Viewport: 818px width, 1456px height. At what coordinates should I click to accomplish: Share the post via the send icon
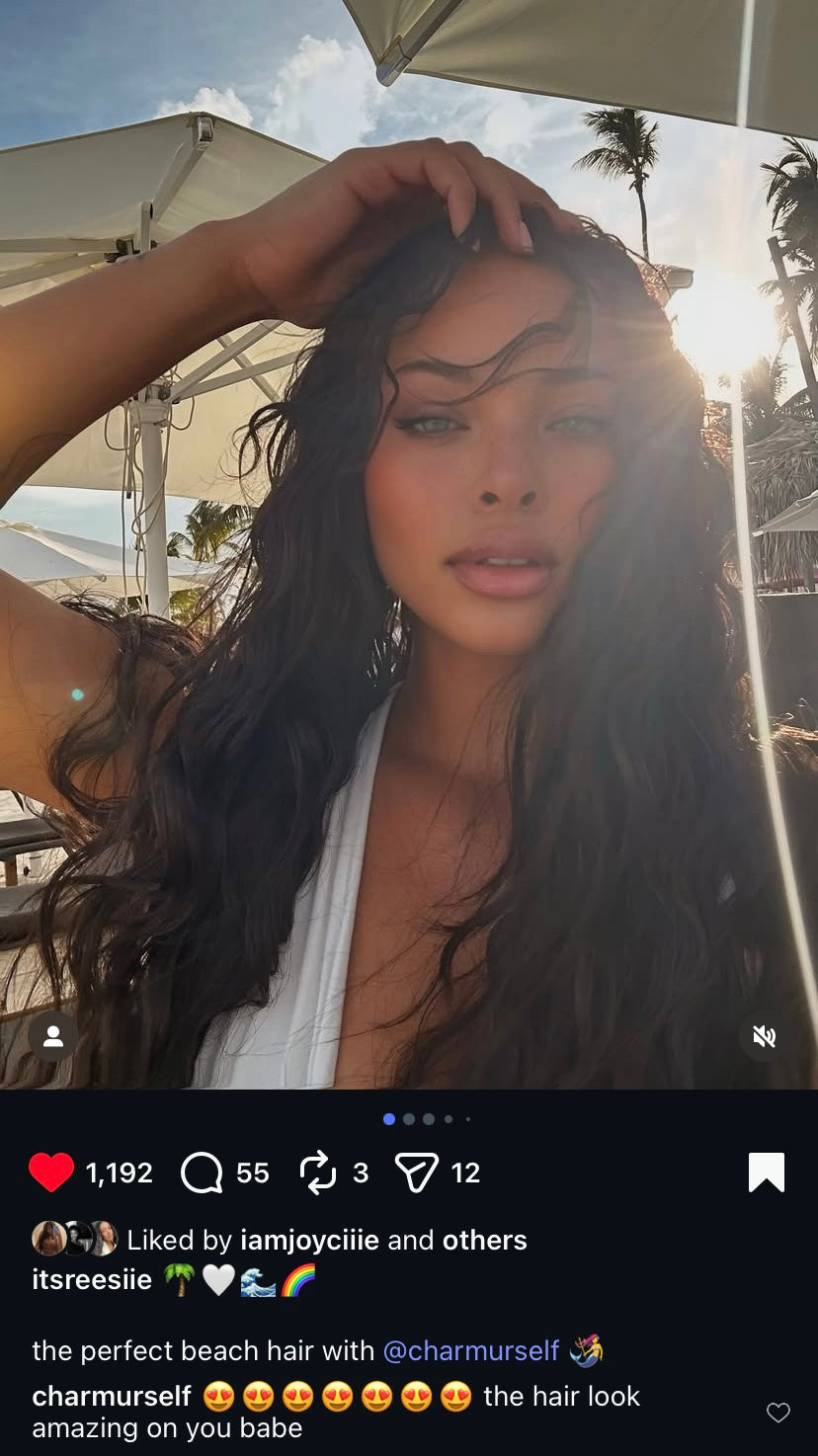(x=416, y=1173)
